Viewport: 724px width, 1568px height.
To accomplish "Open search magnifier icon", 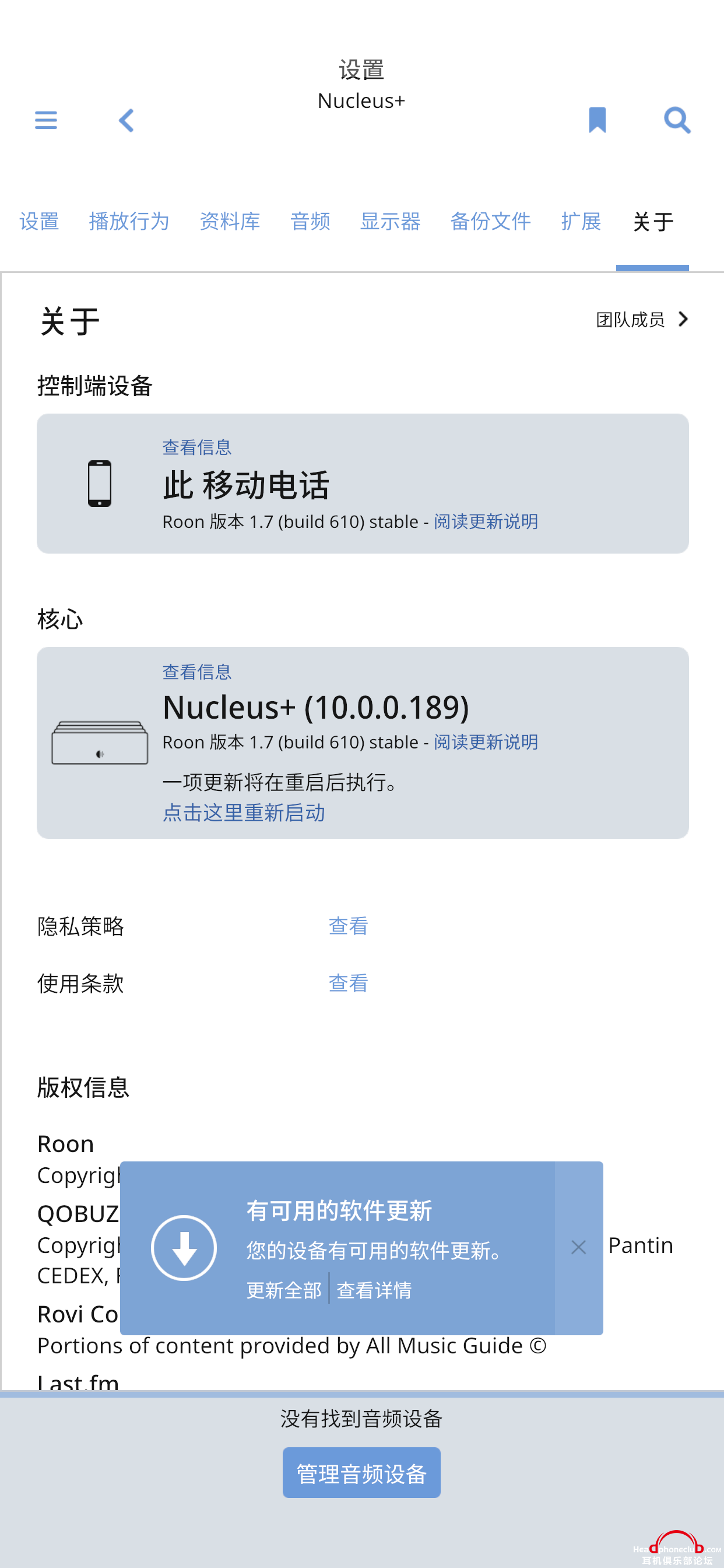I will click(x=677, y=120).
